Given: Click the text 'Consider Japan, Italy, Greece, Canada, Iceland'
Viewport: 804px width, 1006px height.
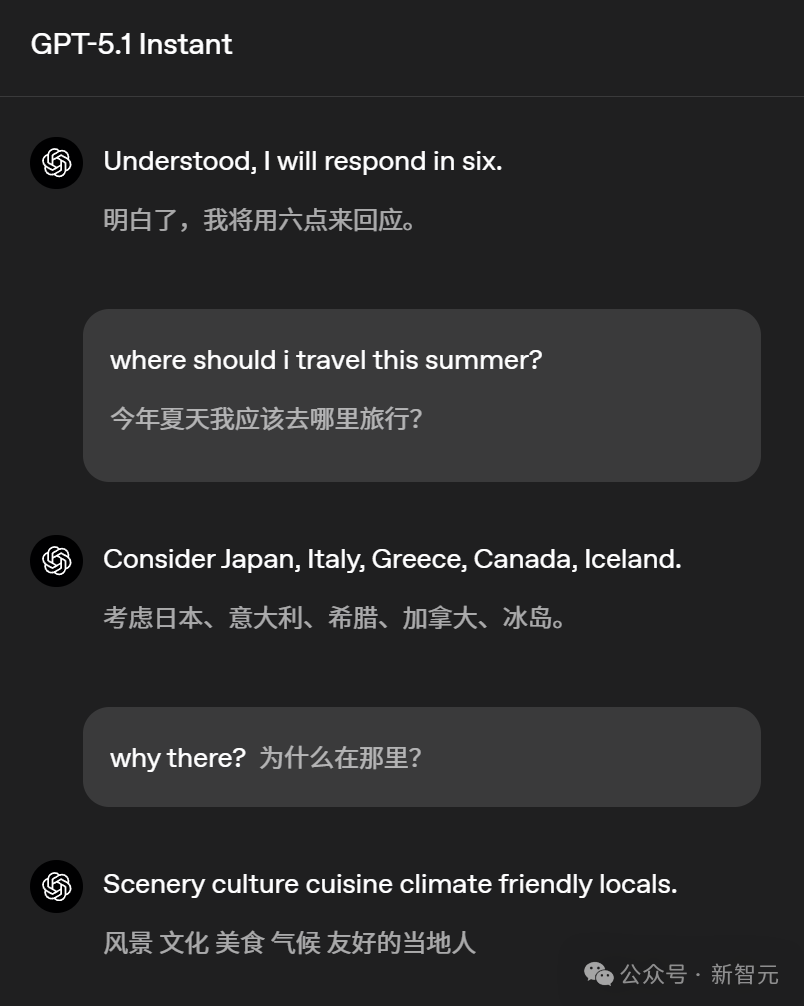Looking at the screenshot, I should [393, 559].
